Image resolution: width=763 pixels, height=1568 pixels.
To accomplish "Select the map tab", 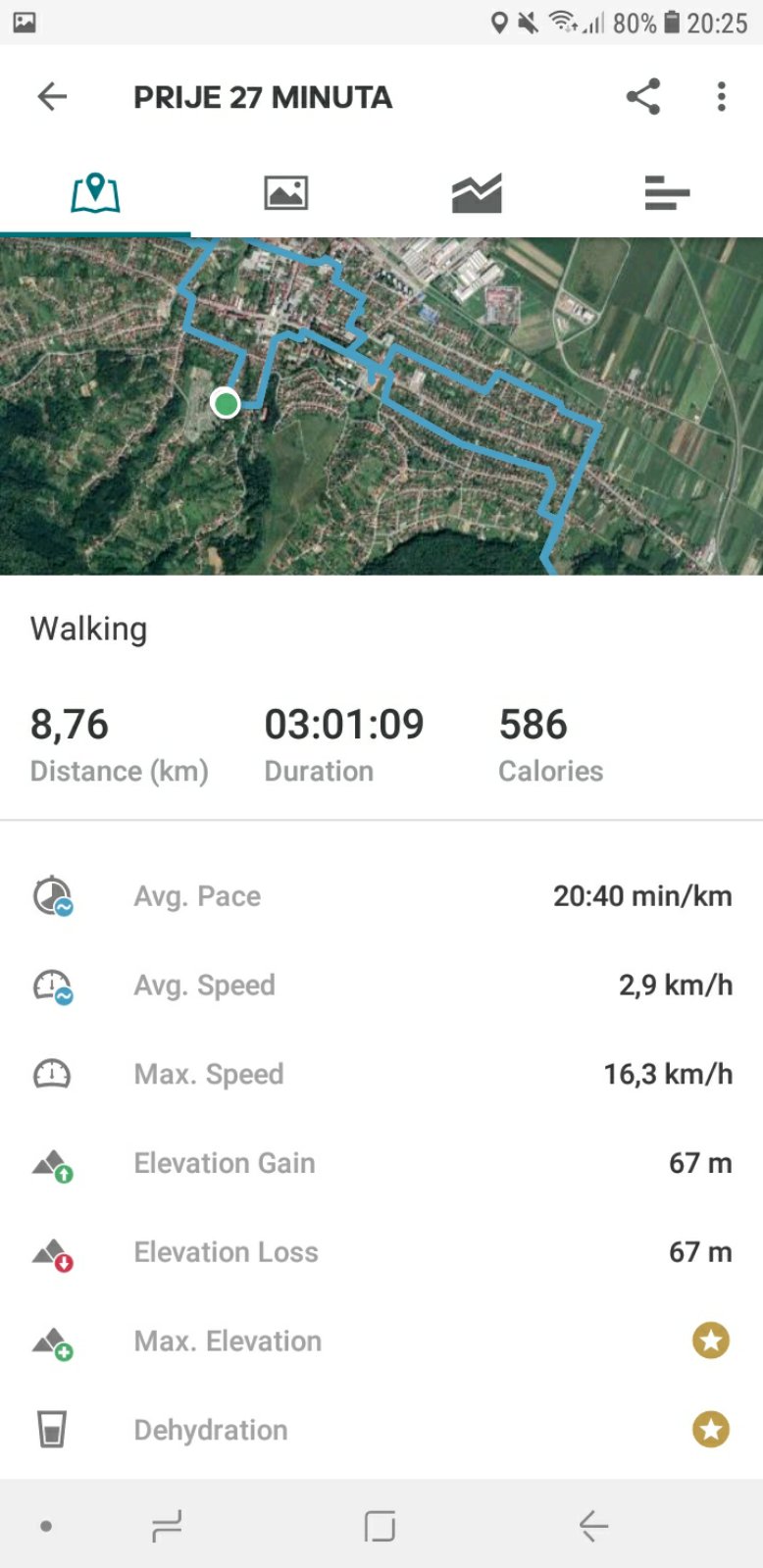I will (x=95, y=192).
